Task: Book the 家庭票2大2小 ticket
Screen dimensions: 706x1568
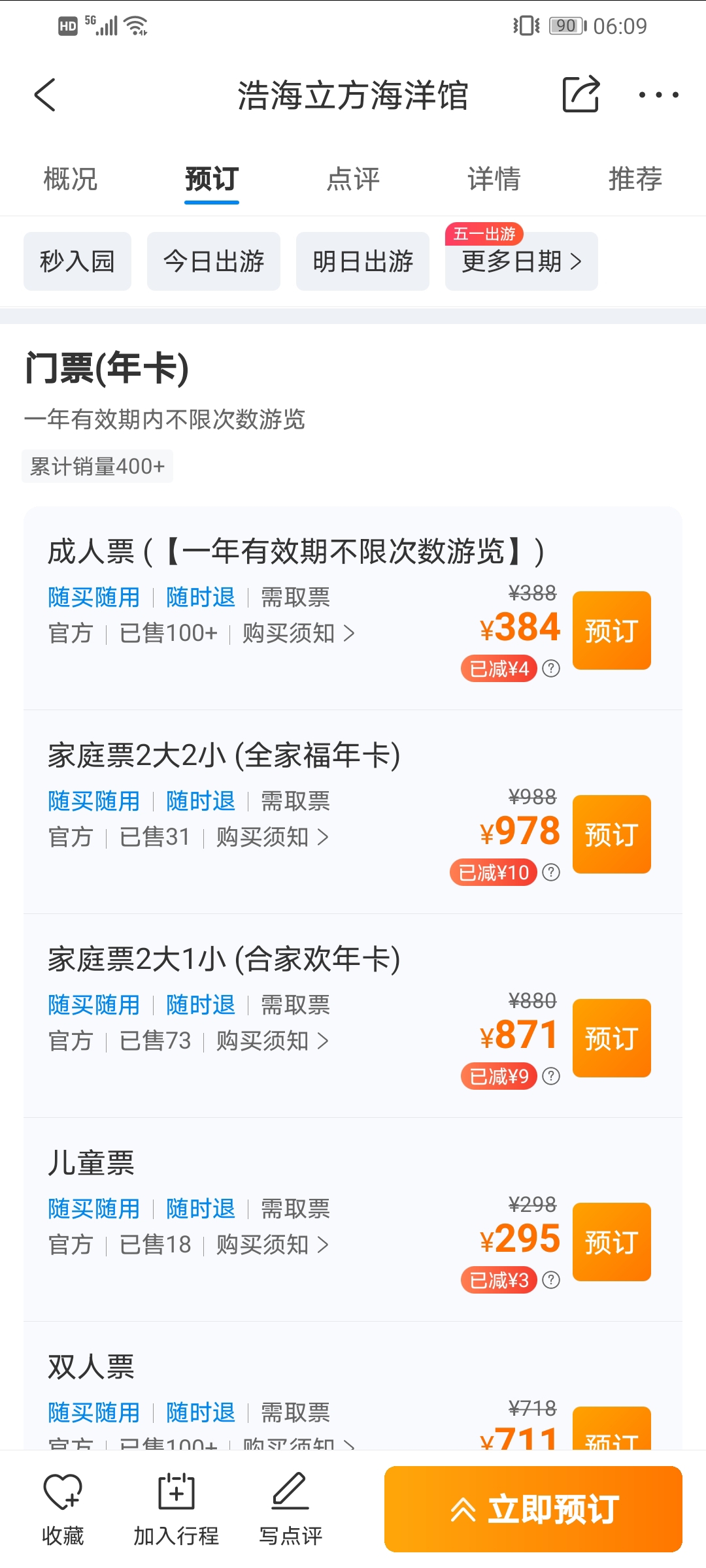Action: (612, 834)
